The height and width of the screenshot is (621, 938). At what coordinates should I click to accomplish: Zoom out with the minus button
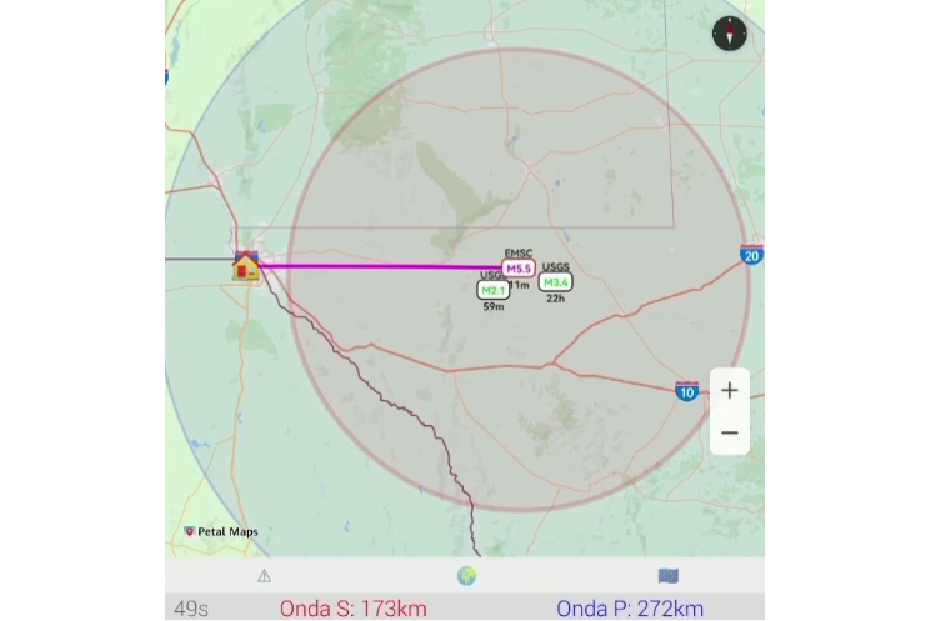729,433
